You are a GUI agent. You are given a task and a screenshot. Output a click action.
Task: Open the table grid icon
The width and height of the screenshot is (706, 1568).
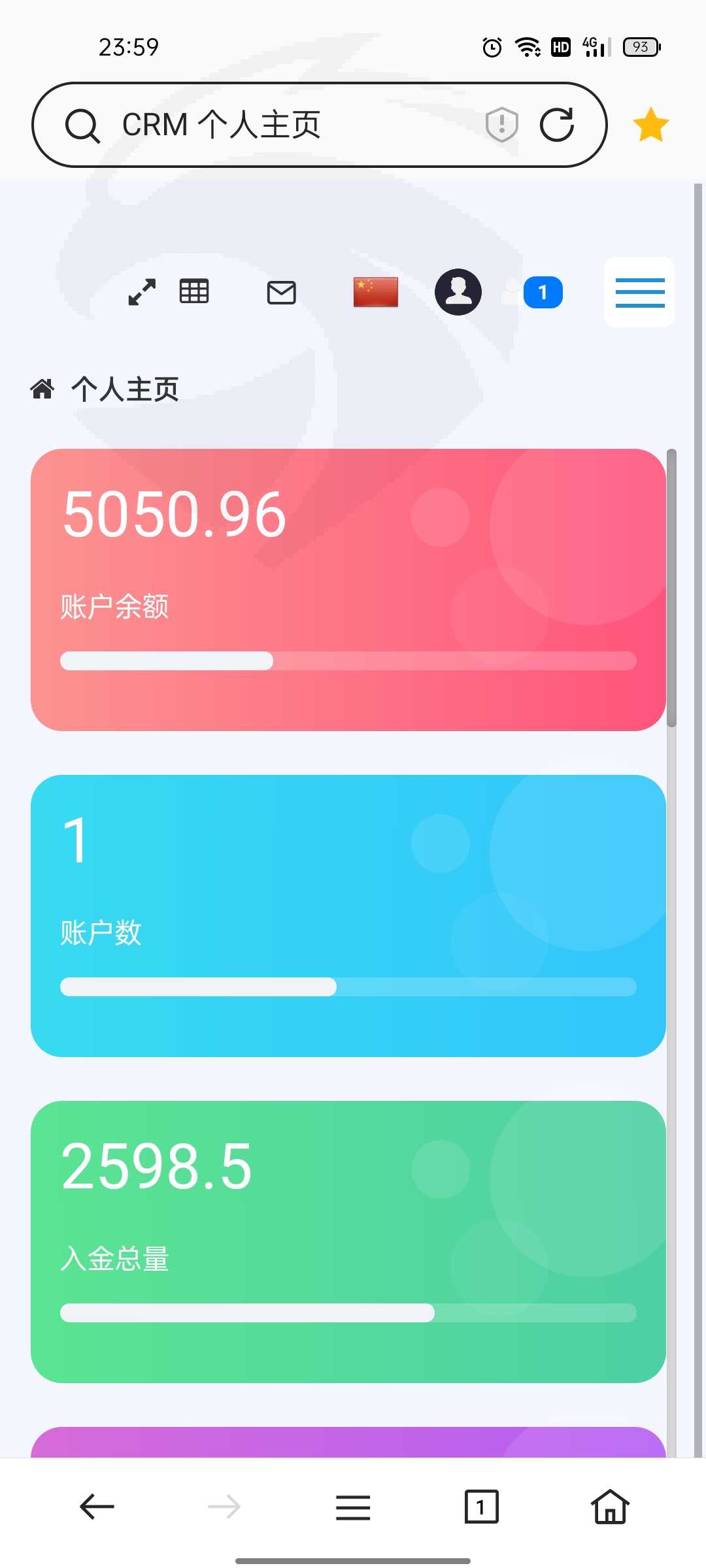(x=194, y=291)
